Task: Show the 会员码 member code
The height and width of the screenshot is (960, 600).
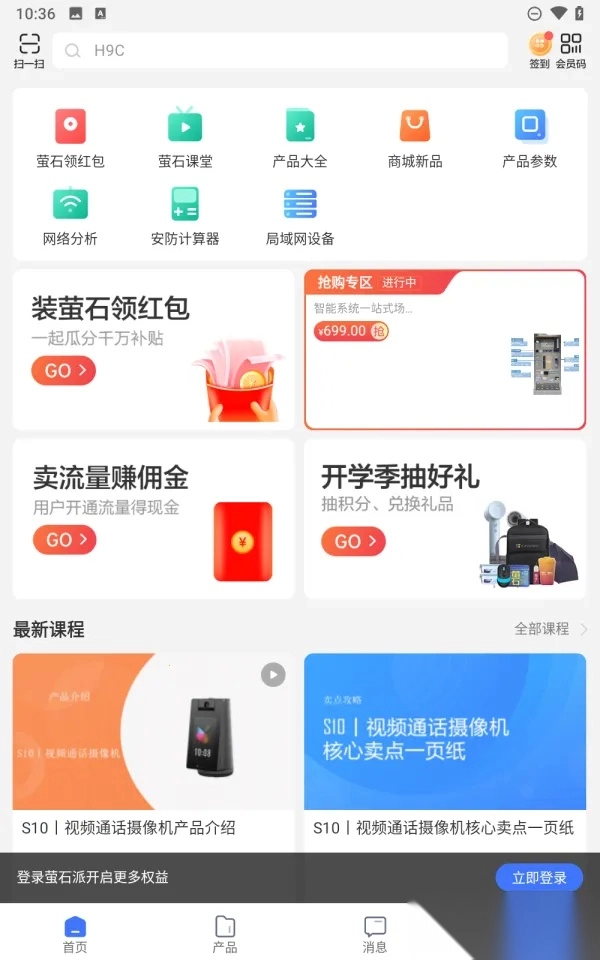Action: coord(571,50)
